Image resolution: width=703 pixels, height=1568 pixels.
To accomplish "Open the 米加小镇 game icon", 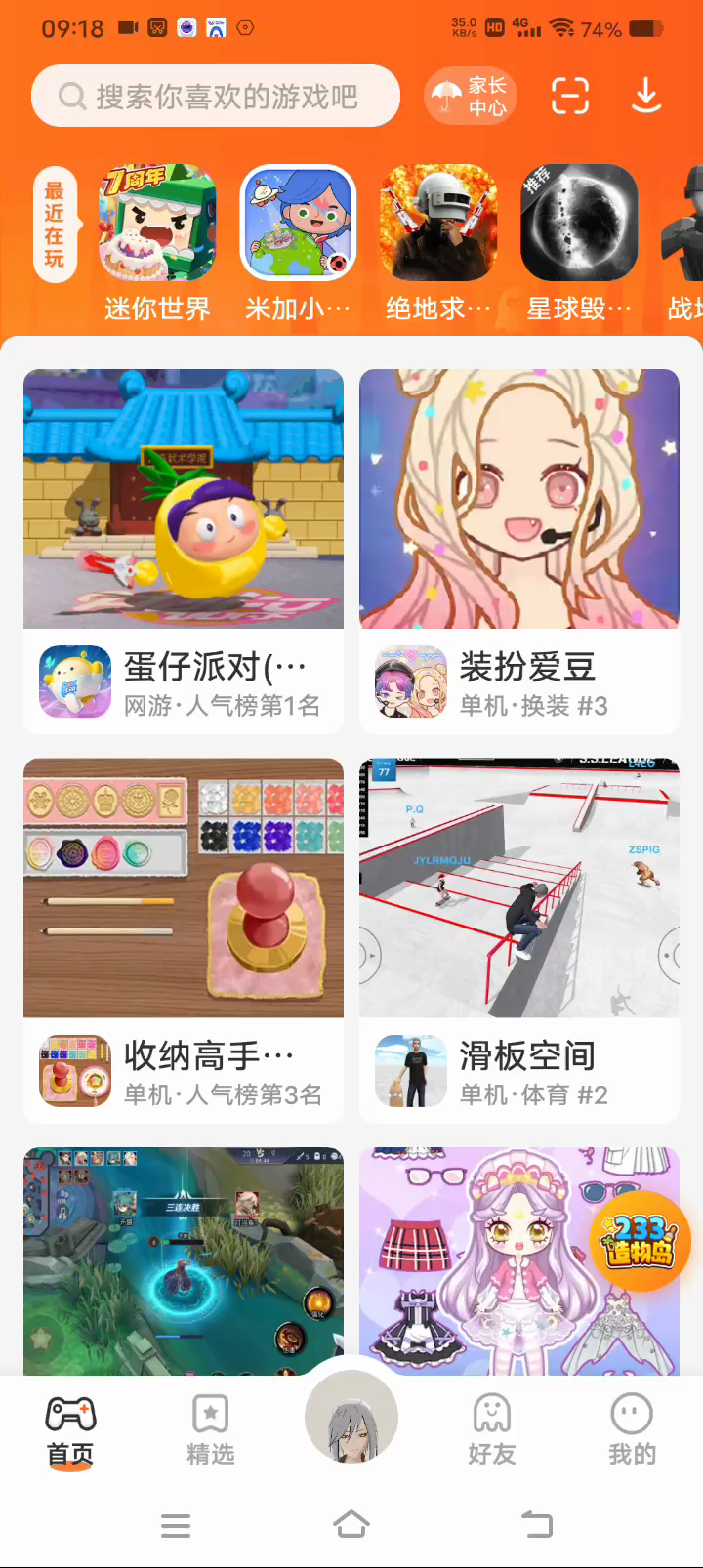I will (298, 225).
